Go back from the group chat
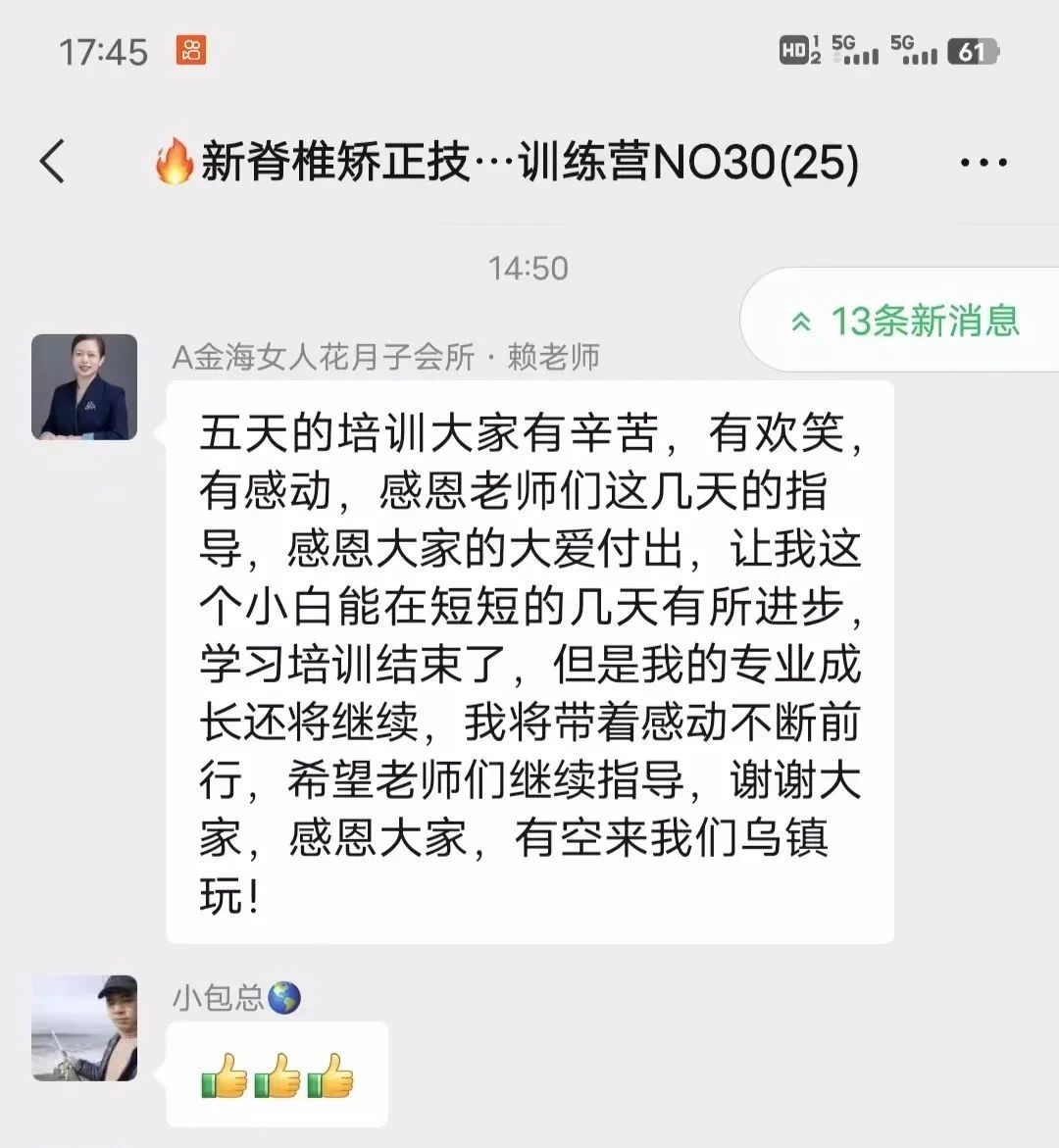 pyautogui.click(x=53, y=162)
